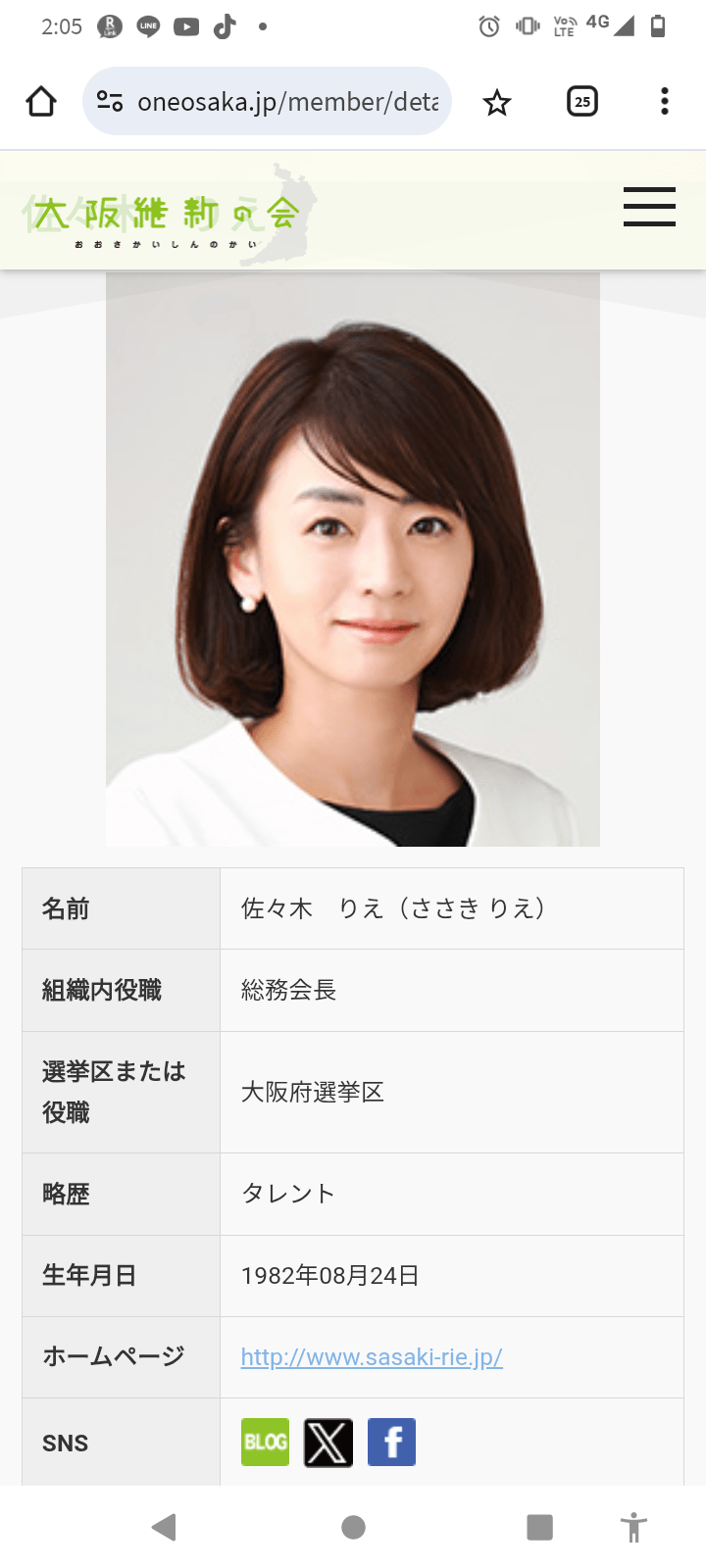The image size is (706, 1568).
Task: Open the member's Facebook page
Action: (x=391, y=1442)
